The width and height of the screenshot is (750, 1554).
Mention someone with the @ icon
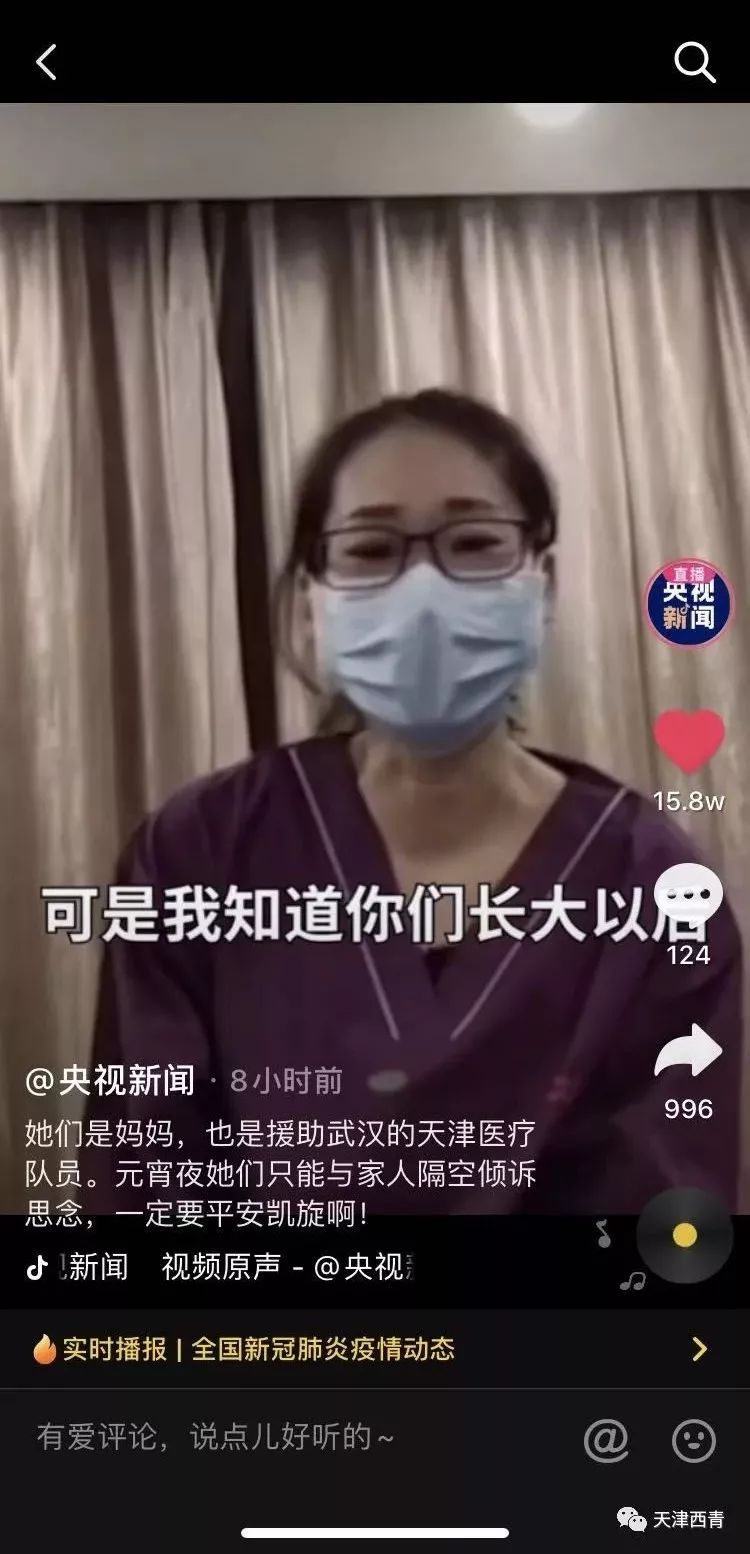tap(606, 1440)
